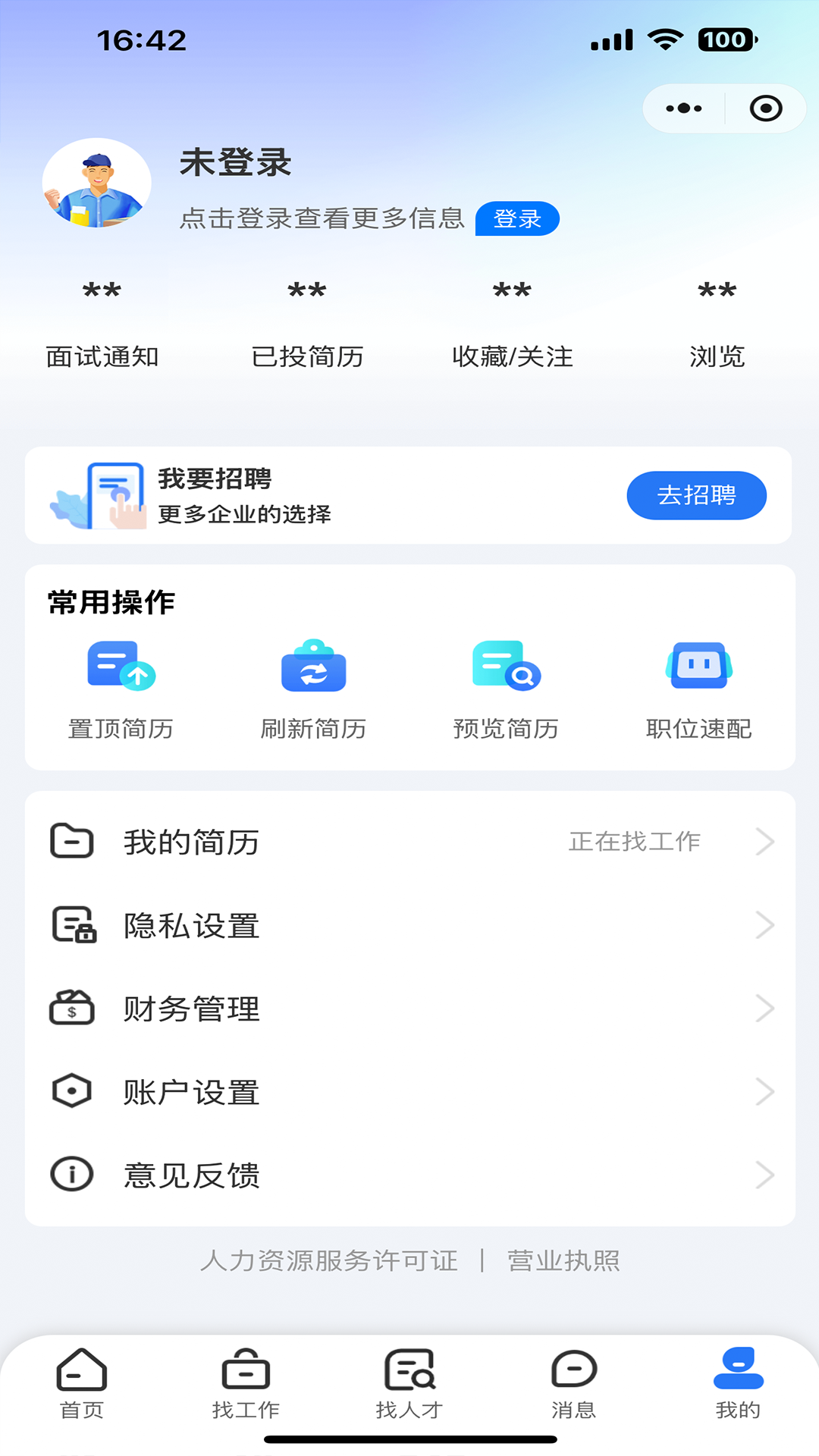The image size is (819, 1456).
Task: Tap the 财务管理 wallet icon
Action: point(71,1008)
